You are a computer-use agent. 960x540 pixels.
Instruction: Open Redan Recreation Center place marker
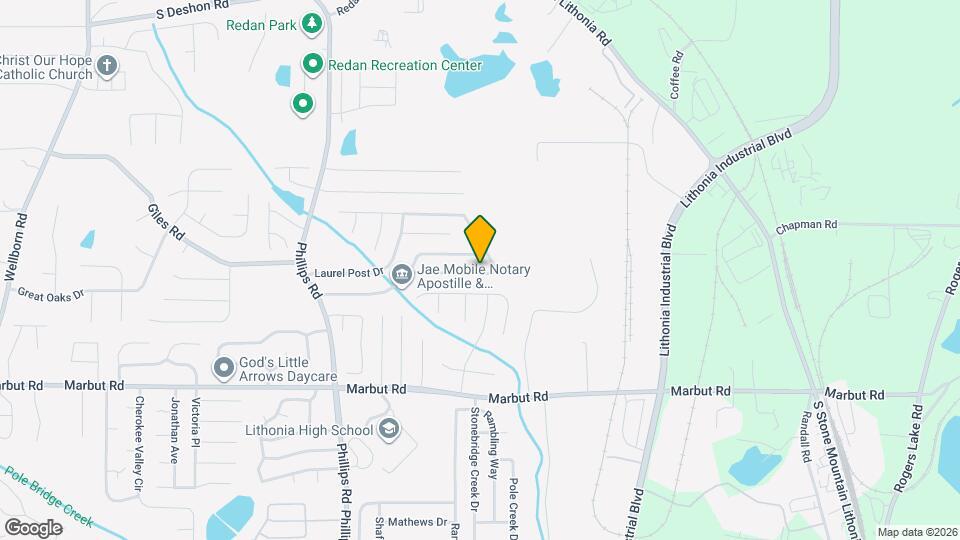(313, 65)
